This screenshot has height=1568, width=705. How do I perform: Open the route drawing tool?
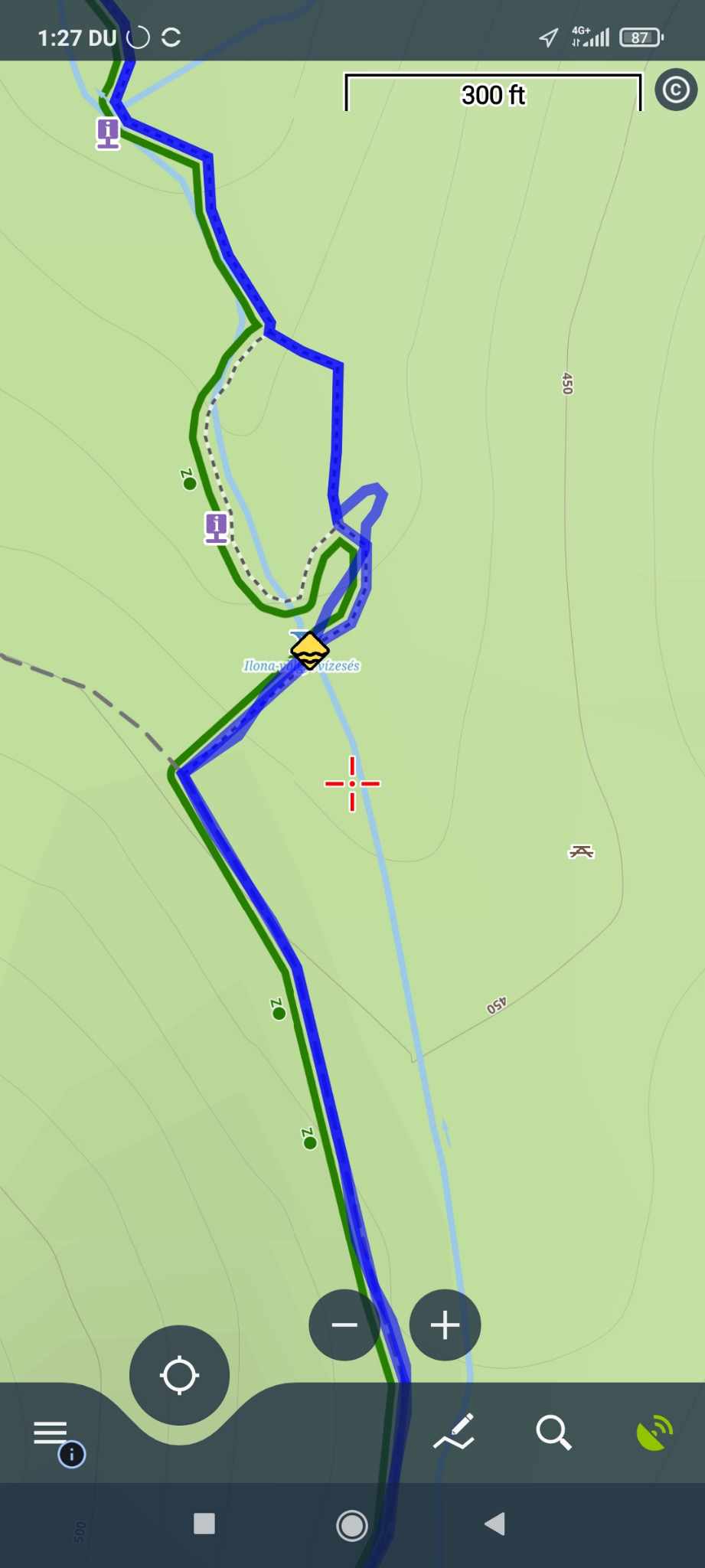(455, 1432)
